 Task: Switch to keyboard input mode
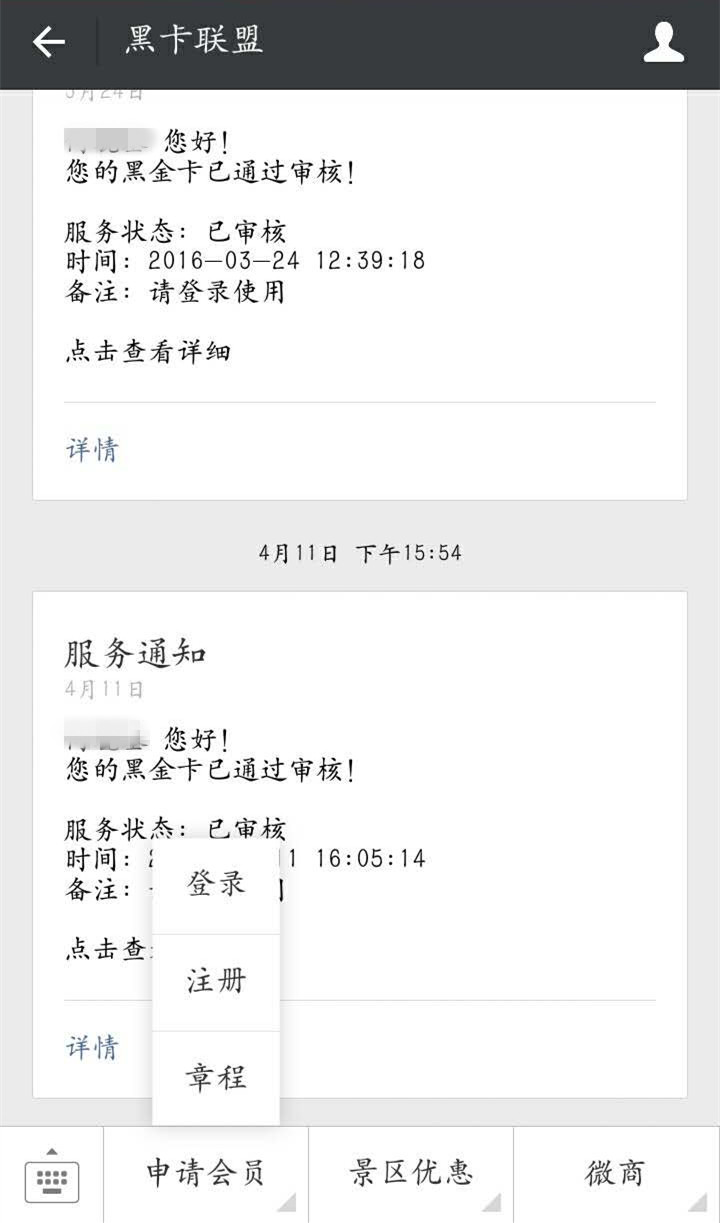tap(51, 1176)
